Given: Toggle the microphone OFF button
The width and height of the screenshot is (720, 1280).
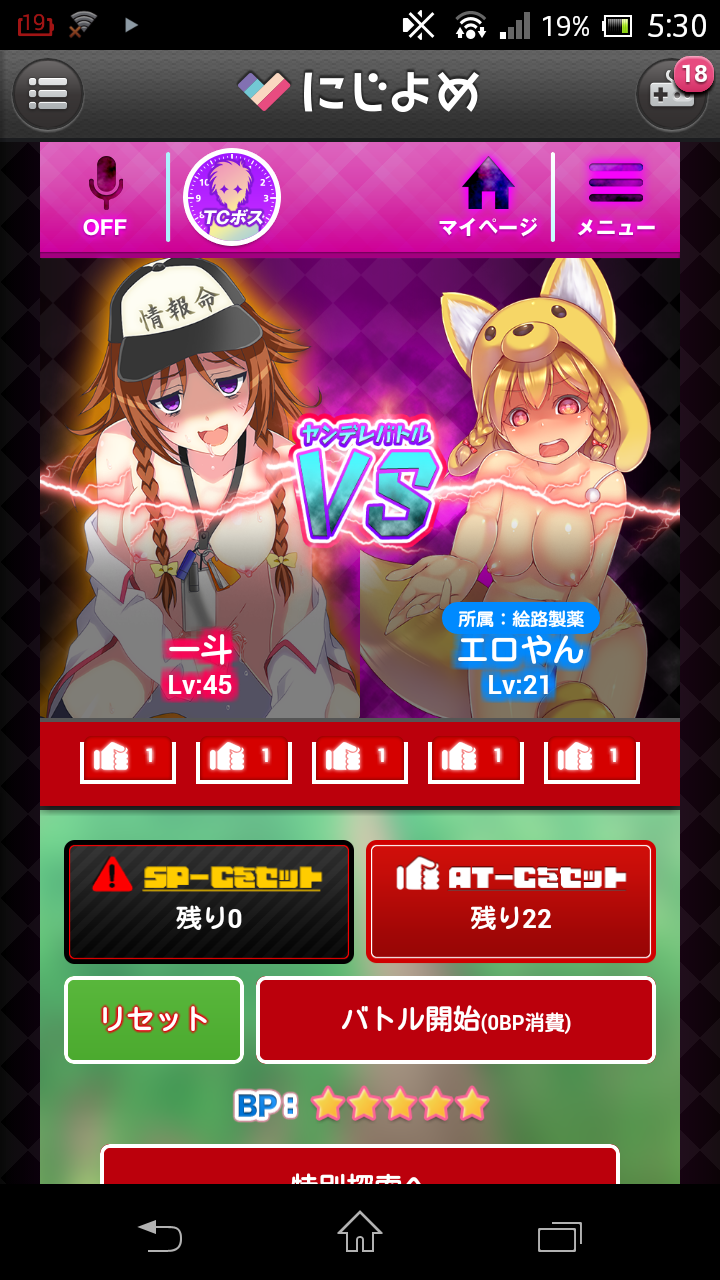Looking at the screenshot, I should tap(105, 197).
